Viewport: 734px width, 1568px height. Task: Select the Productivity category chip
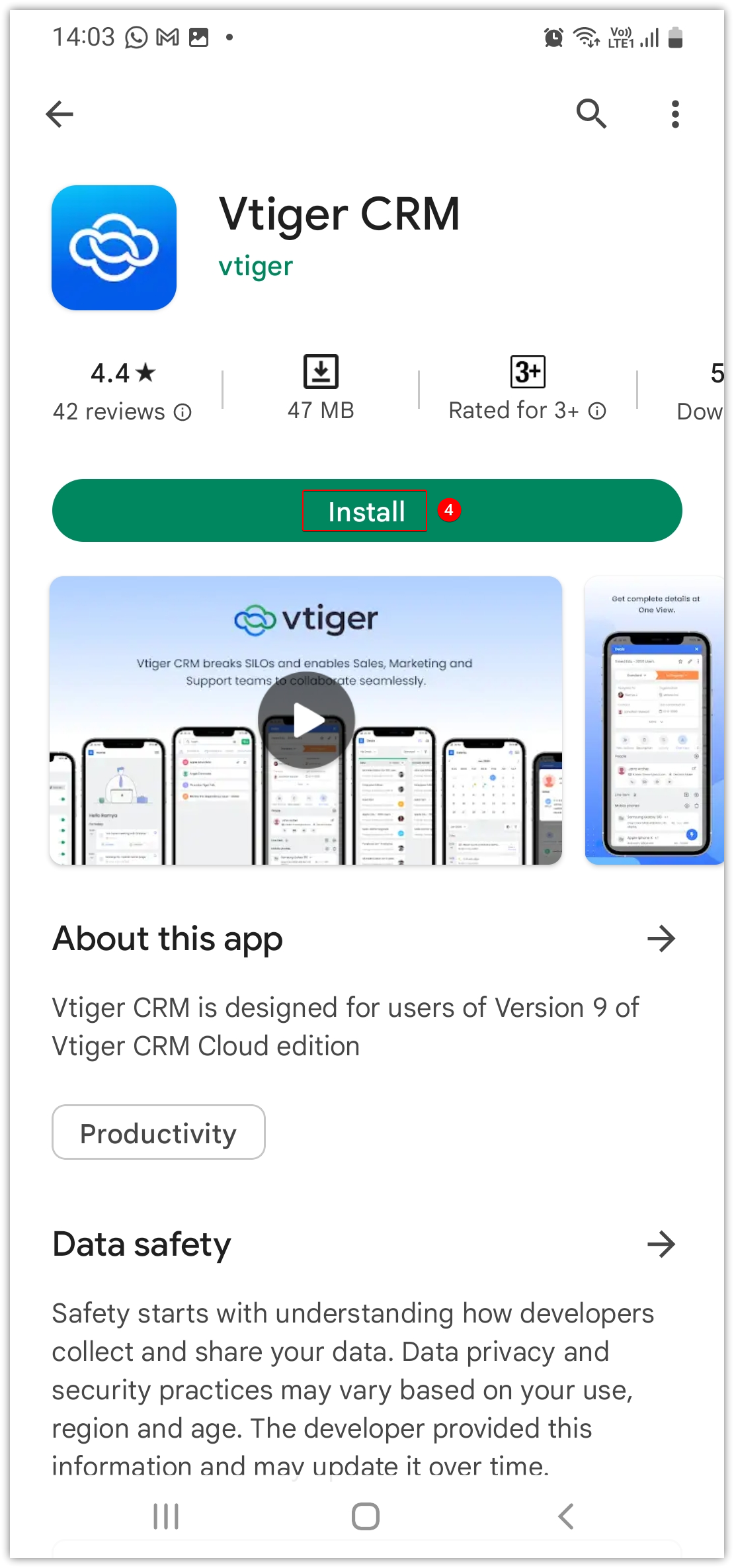[x=159, y=1132]
